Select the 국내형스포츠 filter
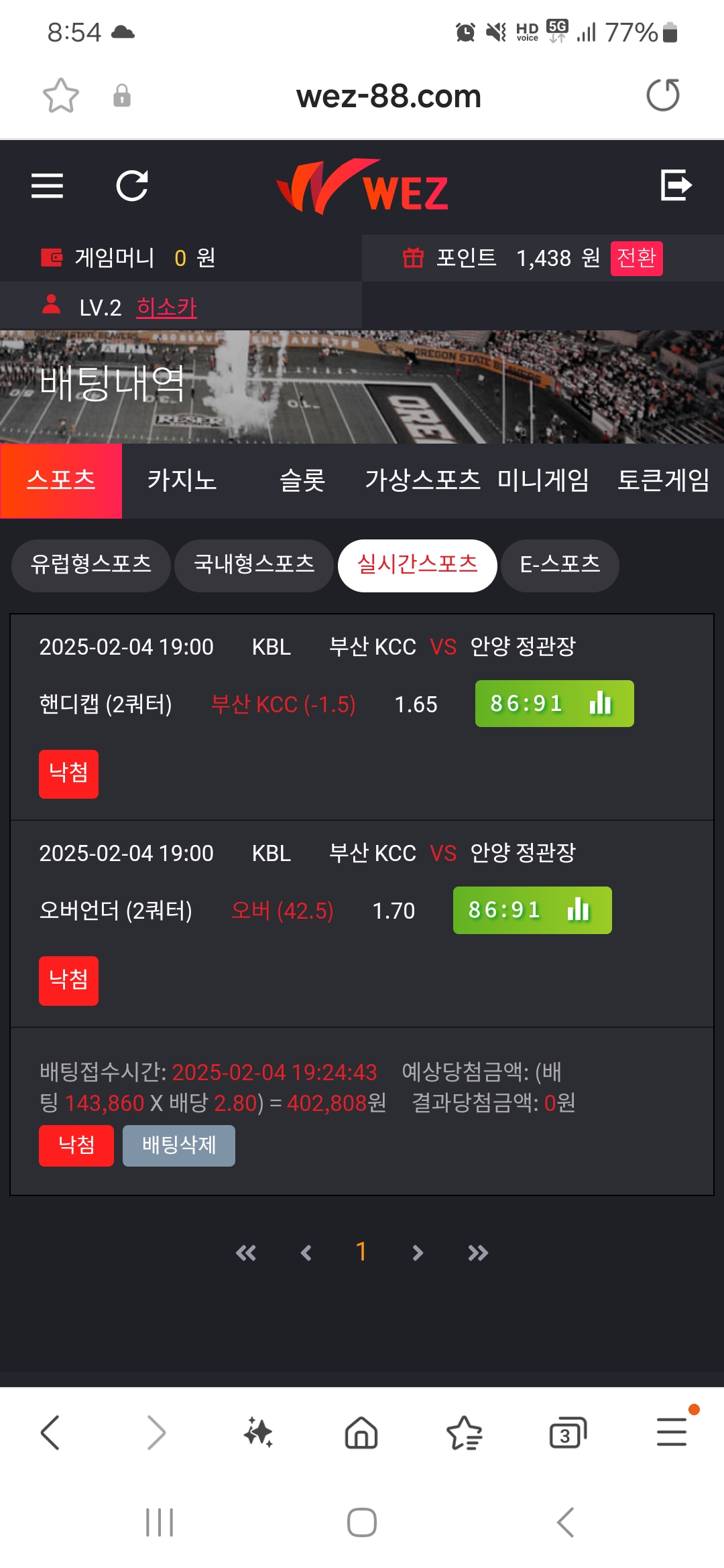724x1568 pixels. [x=254, y=565]
